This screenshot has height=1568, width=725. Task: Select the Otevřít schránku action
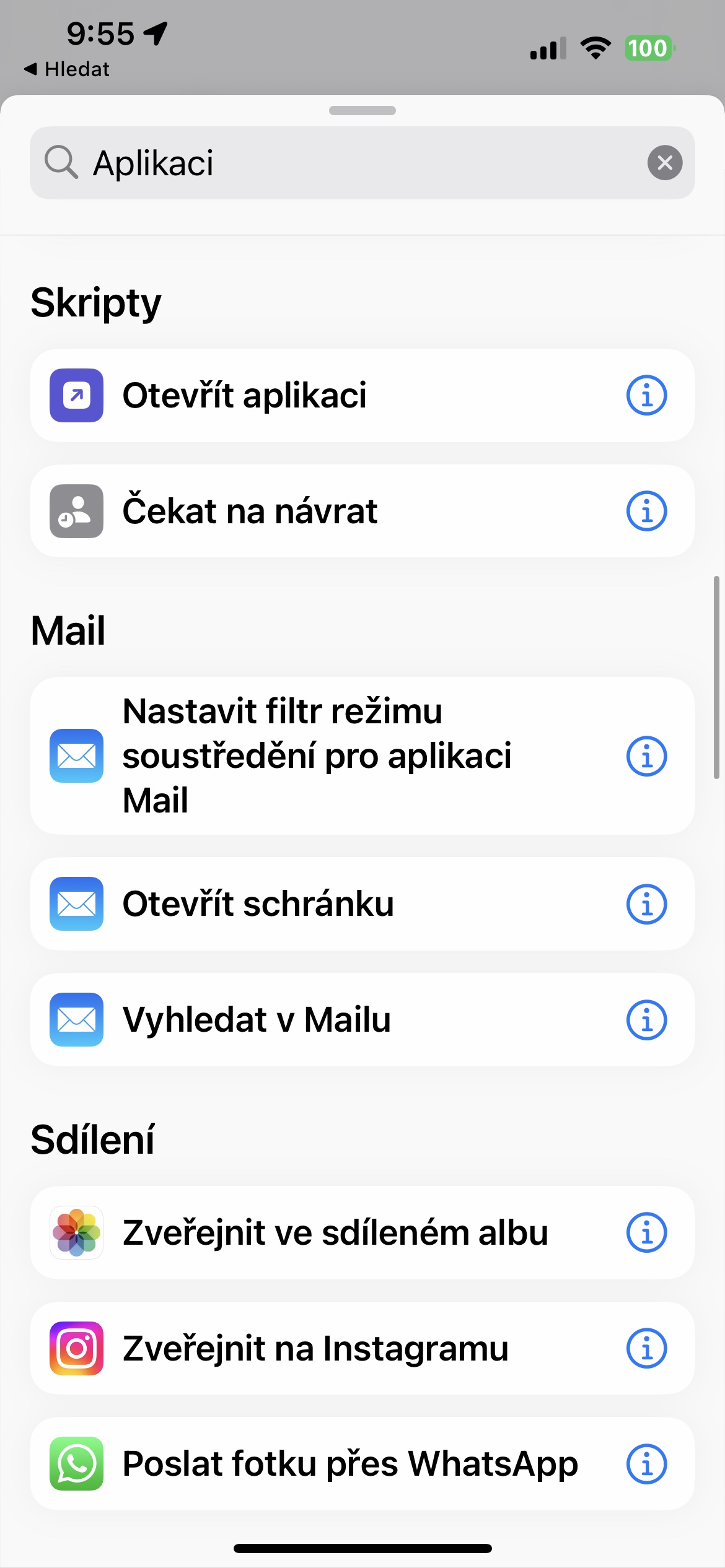[x=310, y=904]
